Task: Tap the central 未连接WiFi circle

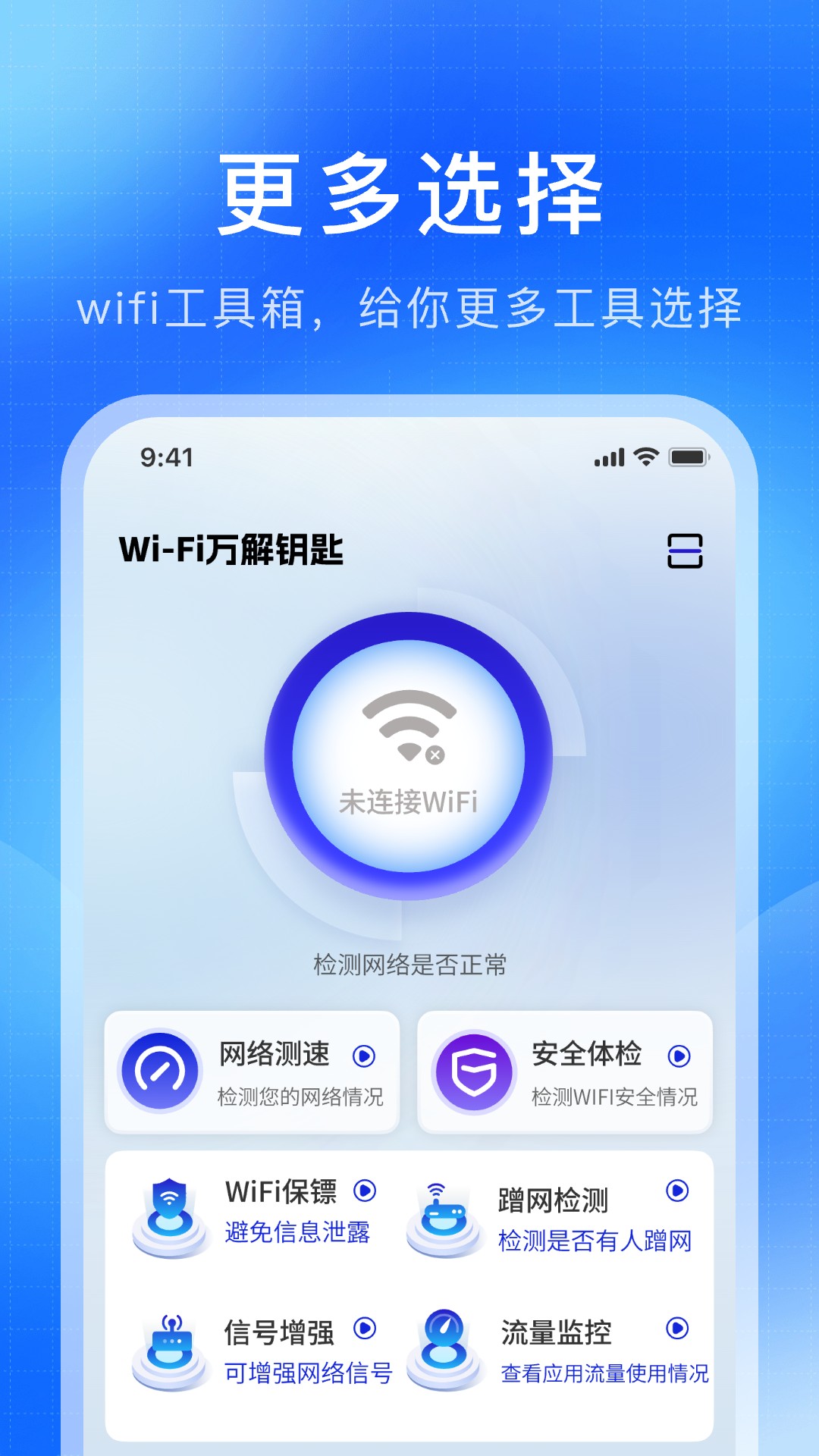Action: [x=409, y=751]
